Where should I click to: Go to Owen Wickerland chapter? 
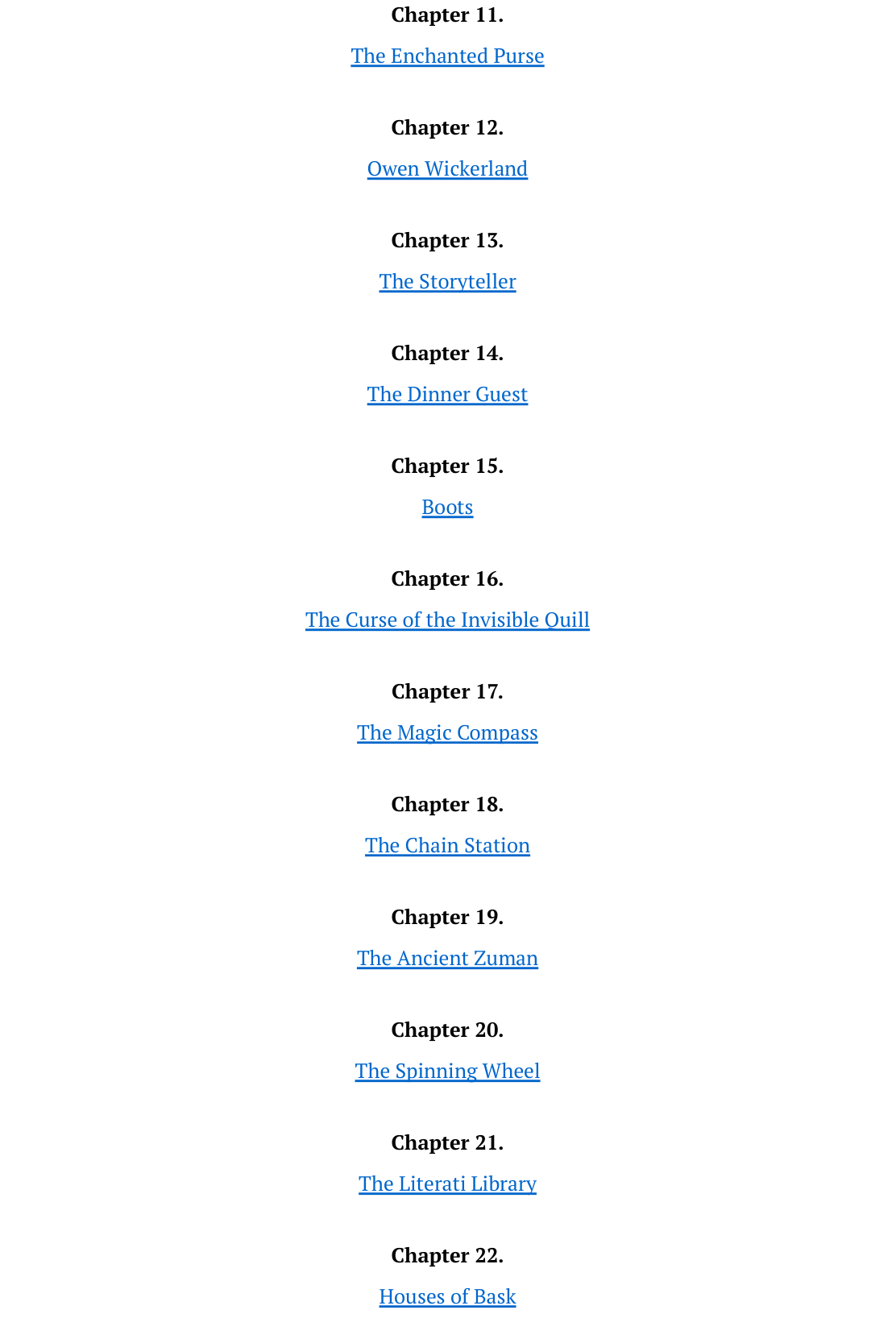coord(447,168)
